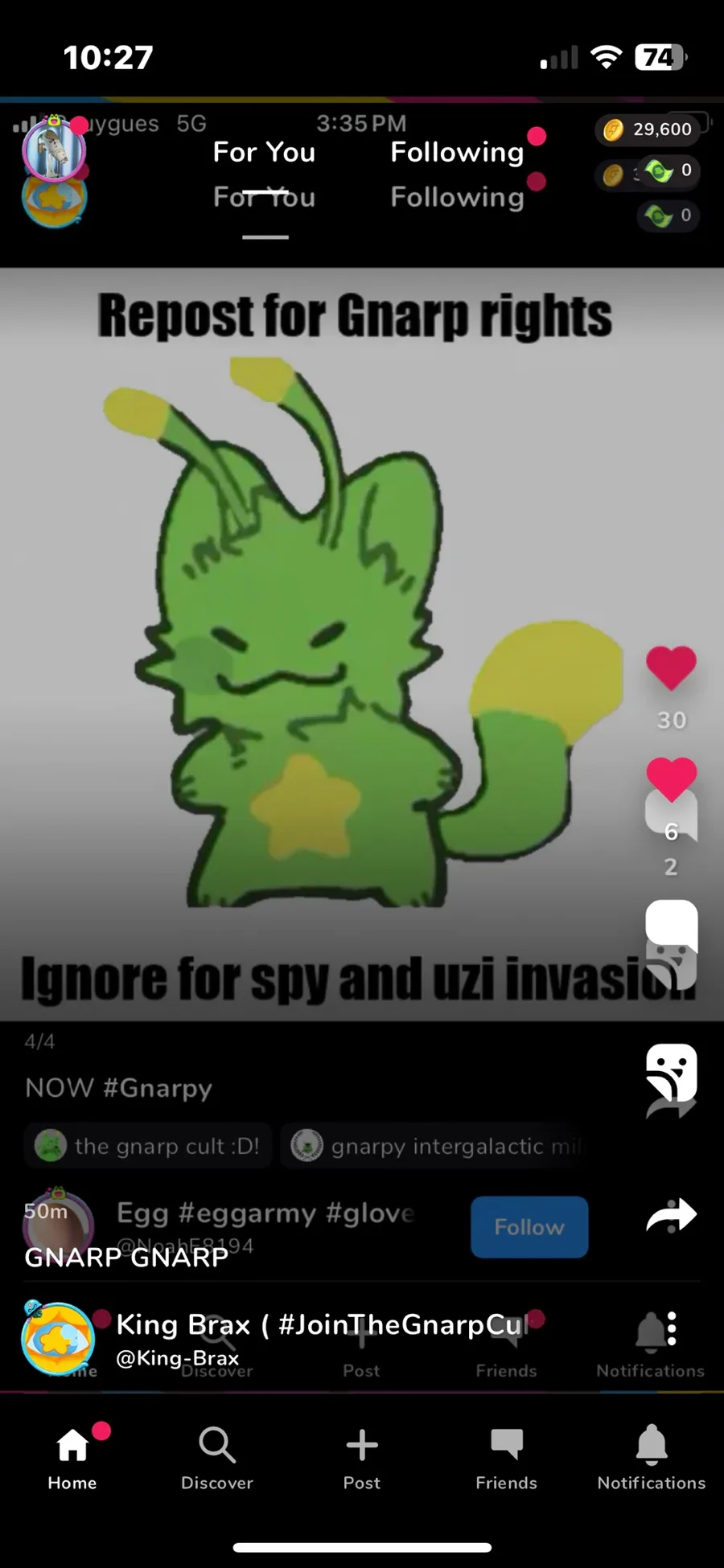Open the Friends tab
The height and width of the screenshot is (1568, 724).
pyautogui.click(x=506, y=1459)
